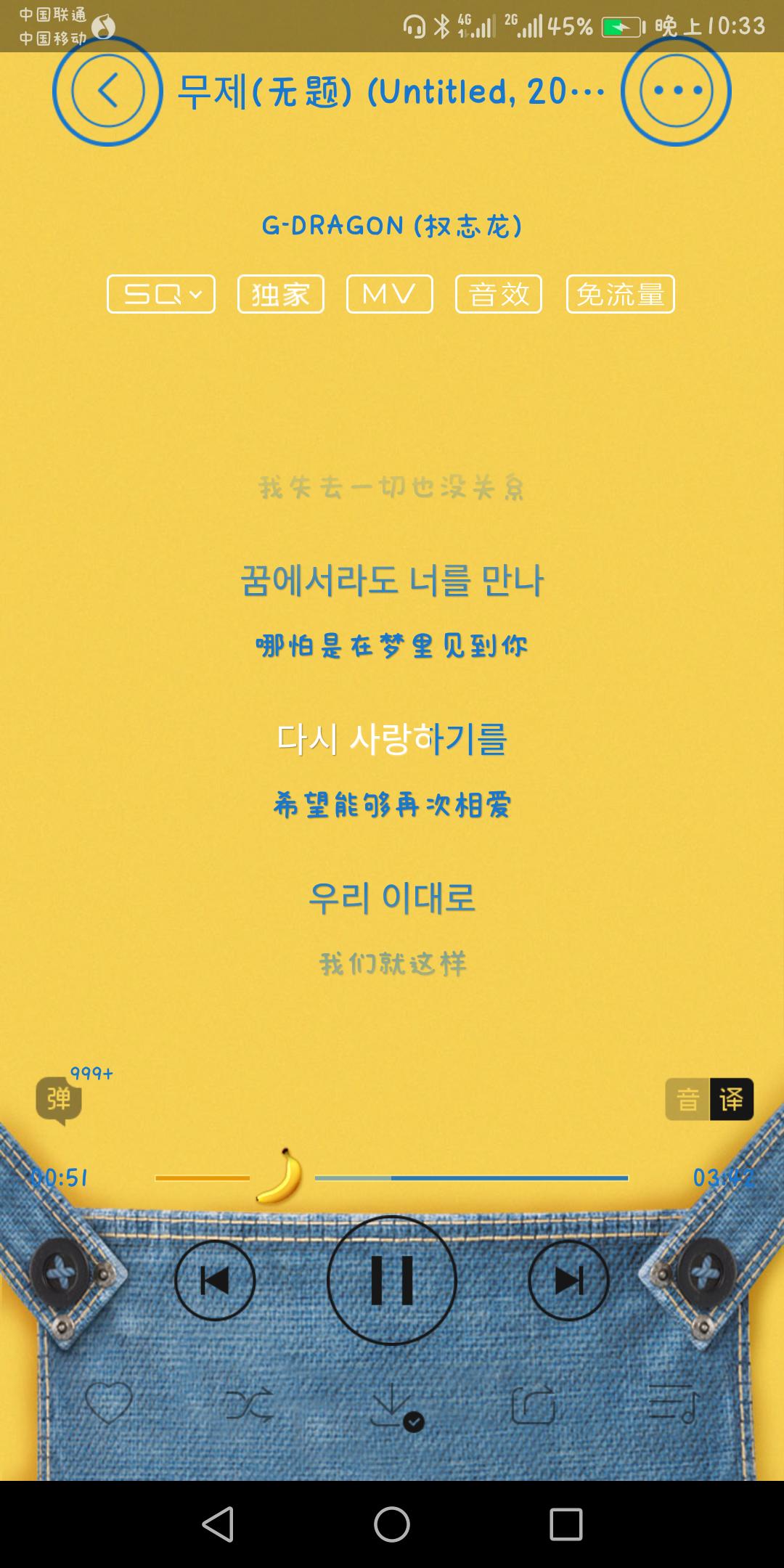Open 音效 sound effects settings

(x=499, y=294)
